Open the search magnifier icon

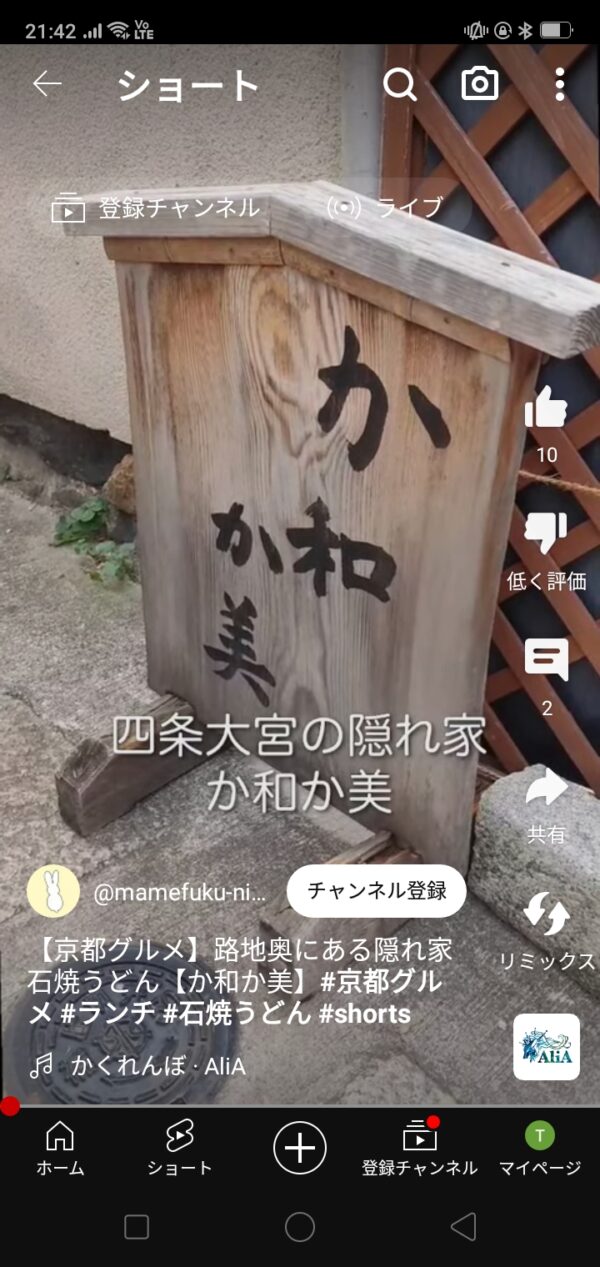(400, 85)
